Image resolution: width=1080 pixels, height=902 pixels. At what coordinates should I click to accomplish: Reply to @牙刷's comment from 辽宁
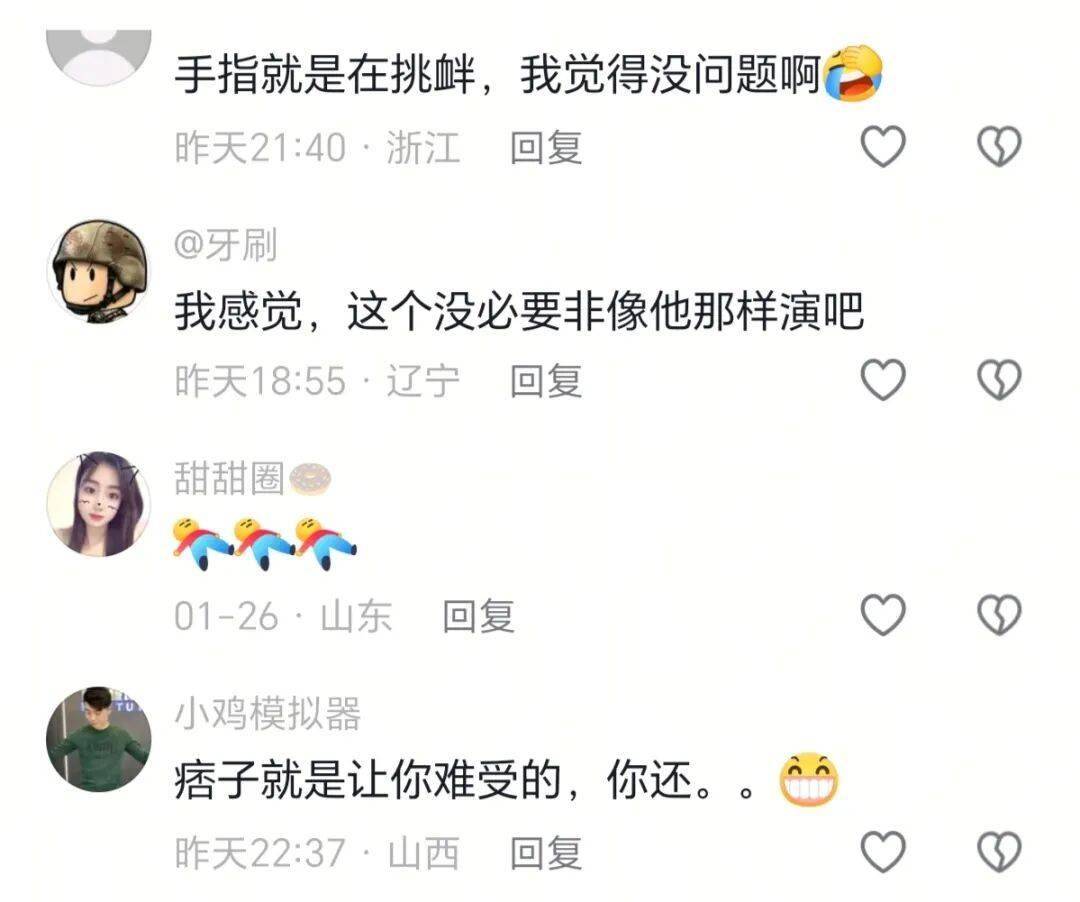tap(546, 381)
